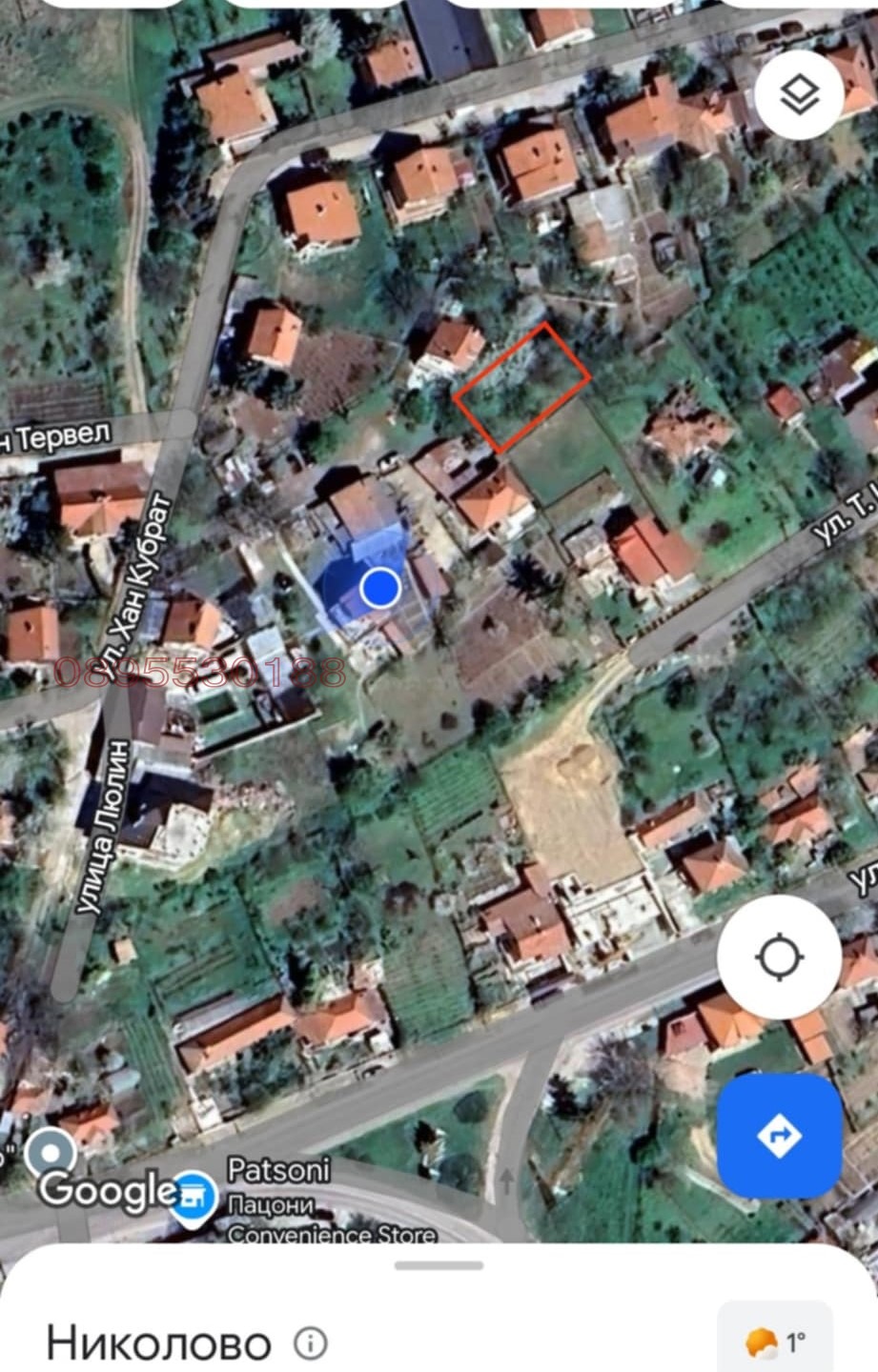Image resolution: width=878 pixels, height=1372 pixels.
Task: Tap the bottom sheet drag handle
Action: pos(439,1266)
